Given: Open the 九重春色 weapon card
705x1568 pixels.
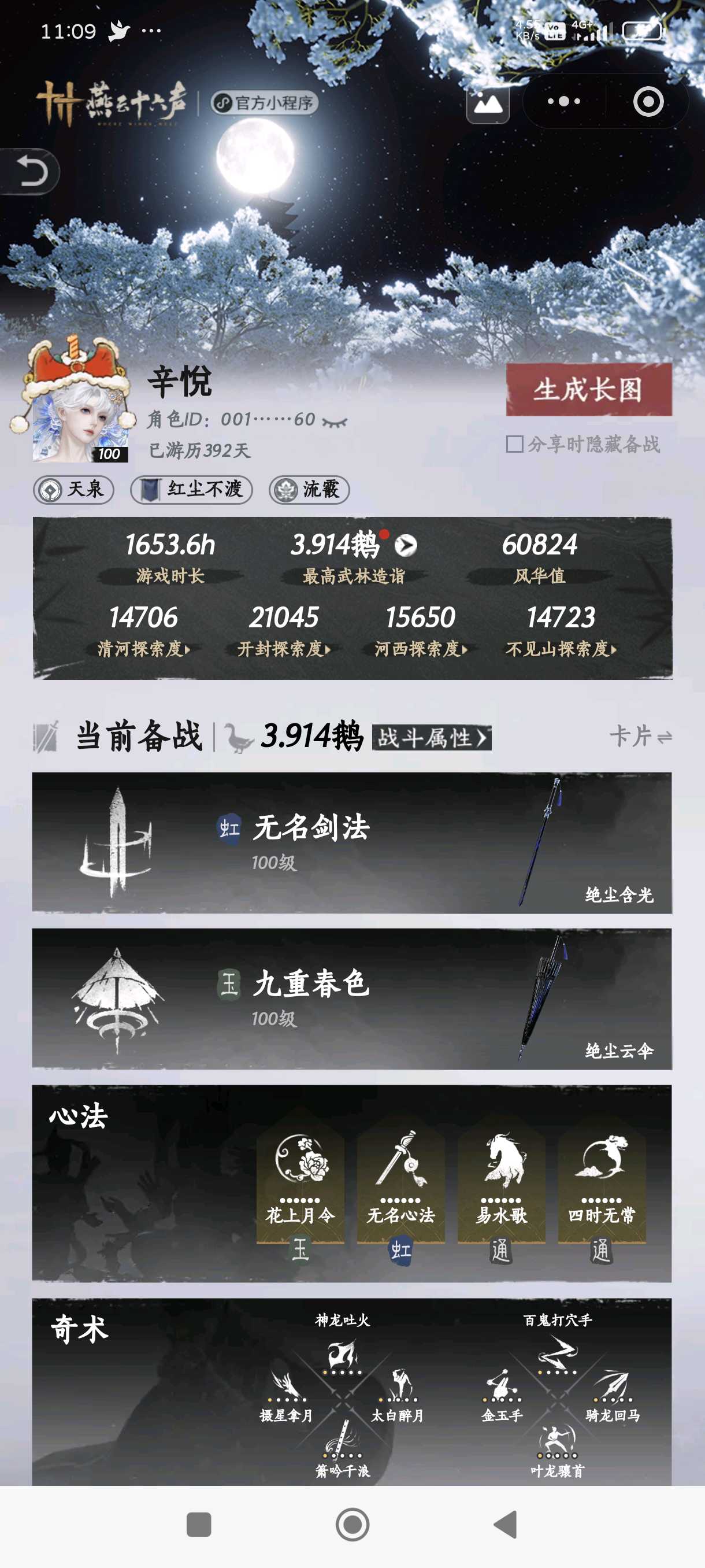Looking at the screenshot, I should (x=351, y=999).
